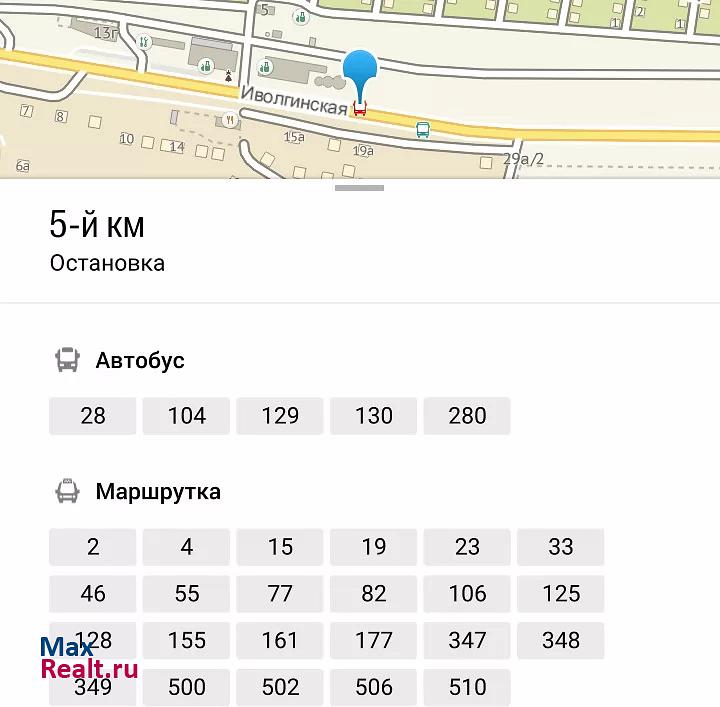Viewport: 720px width, 707px height.
Task: Open marshrutka route 502
Action: (x=280, y=688)
